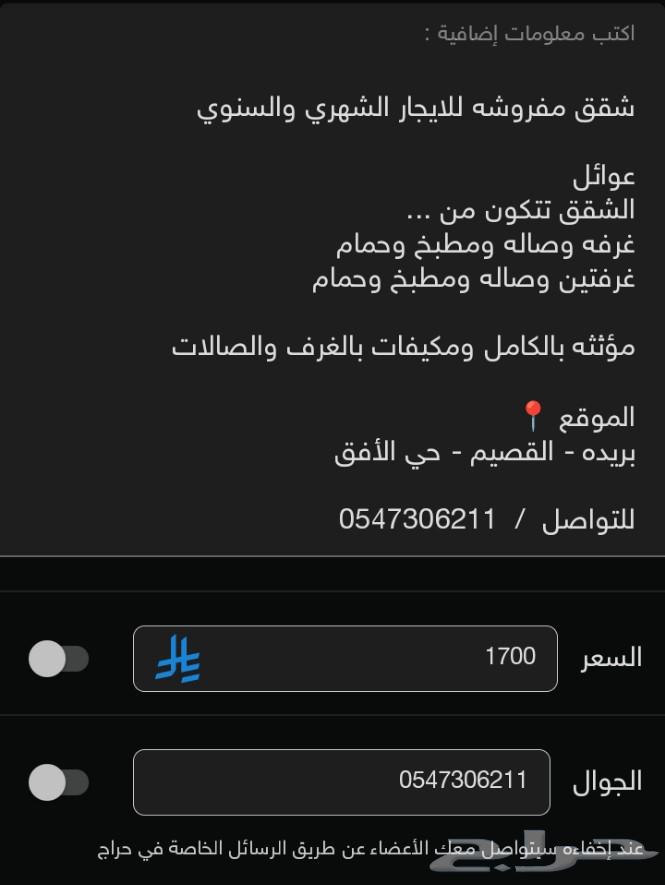Toggle the switch next to the mobile number
Viewport: 665px width, 885px height.
tap(58, 782)
